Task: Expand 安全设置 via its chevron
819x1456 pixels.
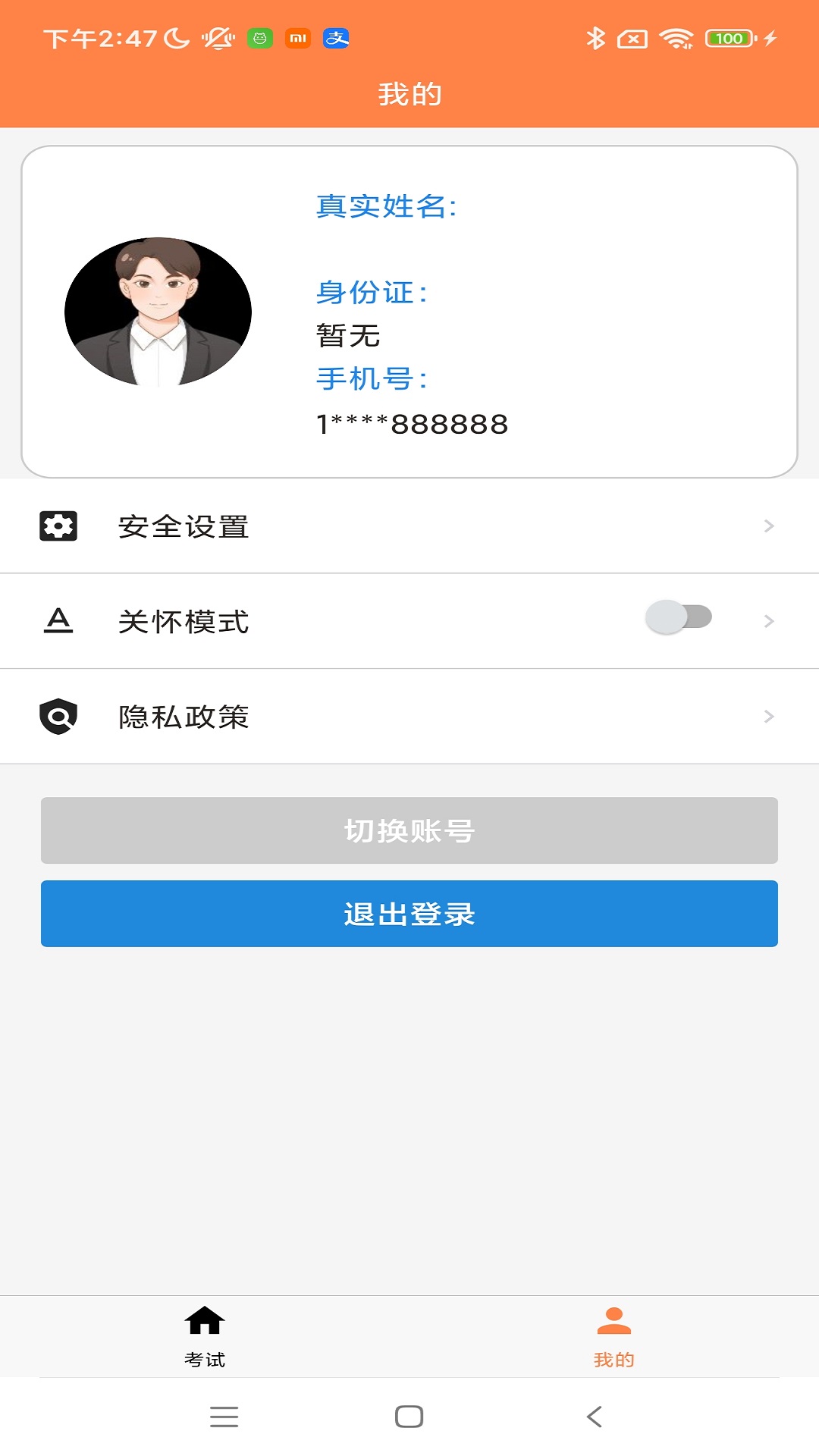Action: coord(769,526)
